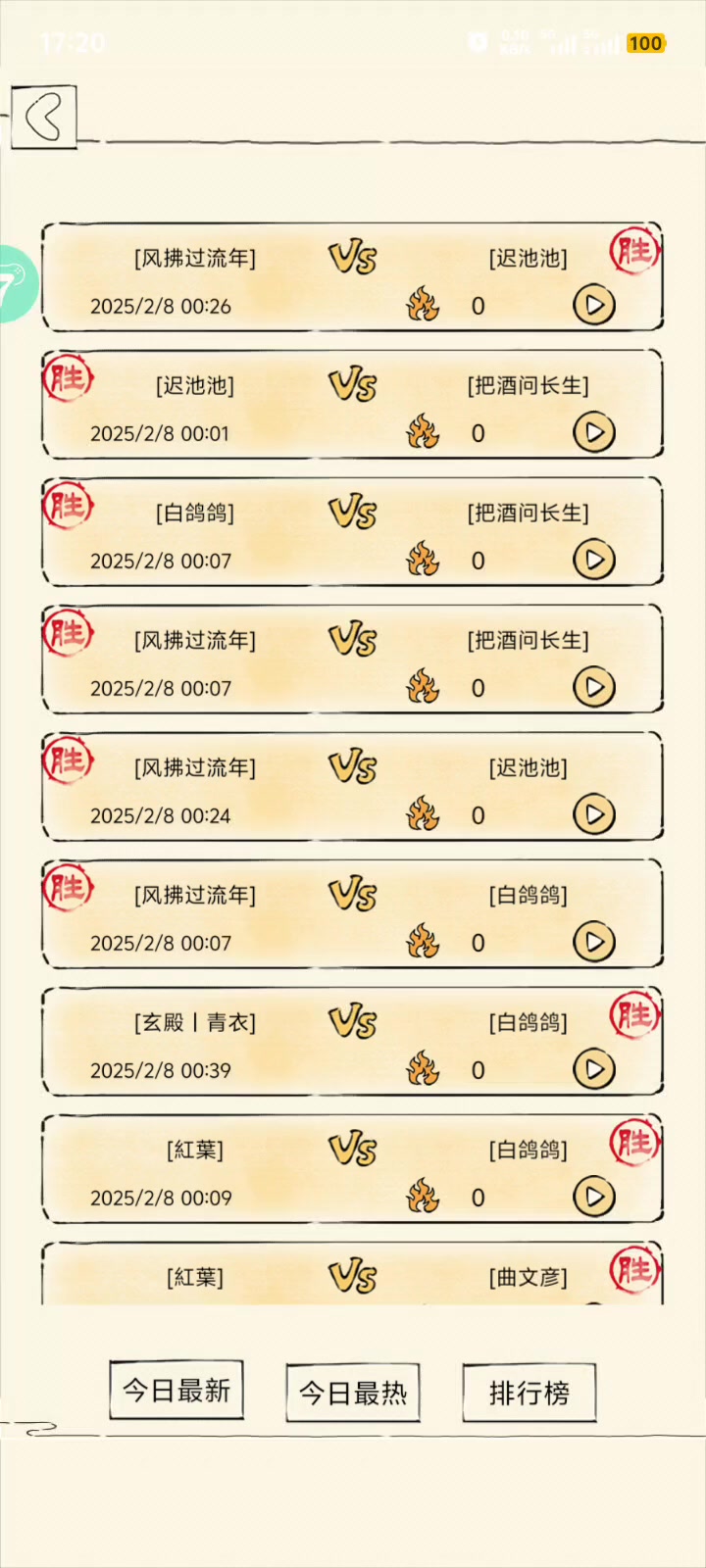Play the 00:26 风拂过流年 vs 迟池池 replay
Viewport: 706px width, 1568px height.
click(x=593, y=305)
